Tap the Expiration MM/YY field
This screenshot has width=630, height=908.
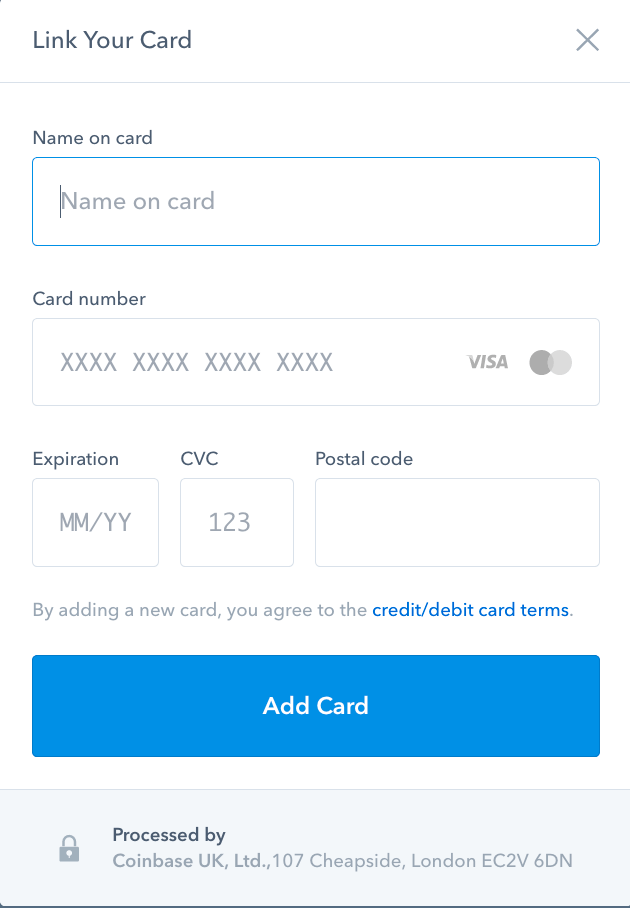(x=95, y=522)
